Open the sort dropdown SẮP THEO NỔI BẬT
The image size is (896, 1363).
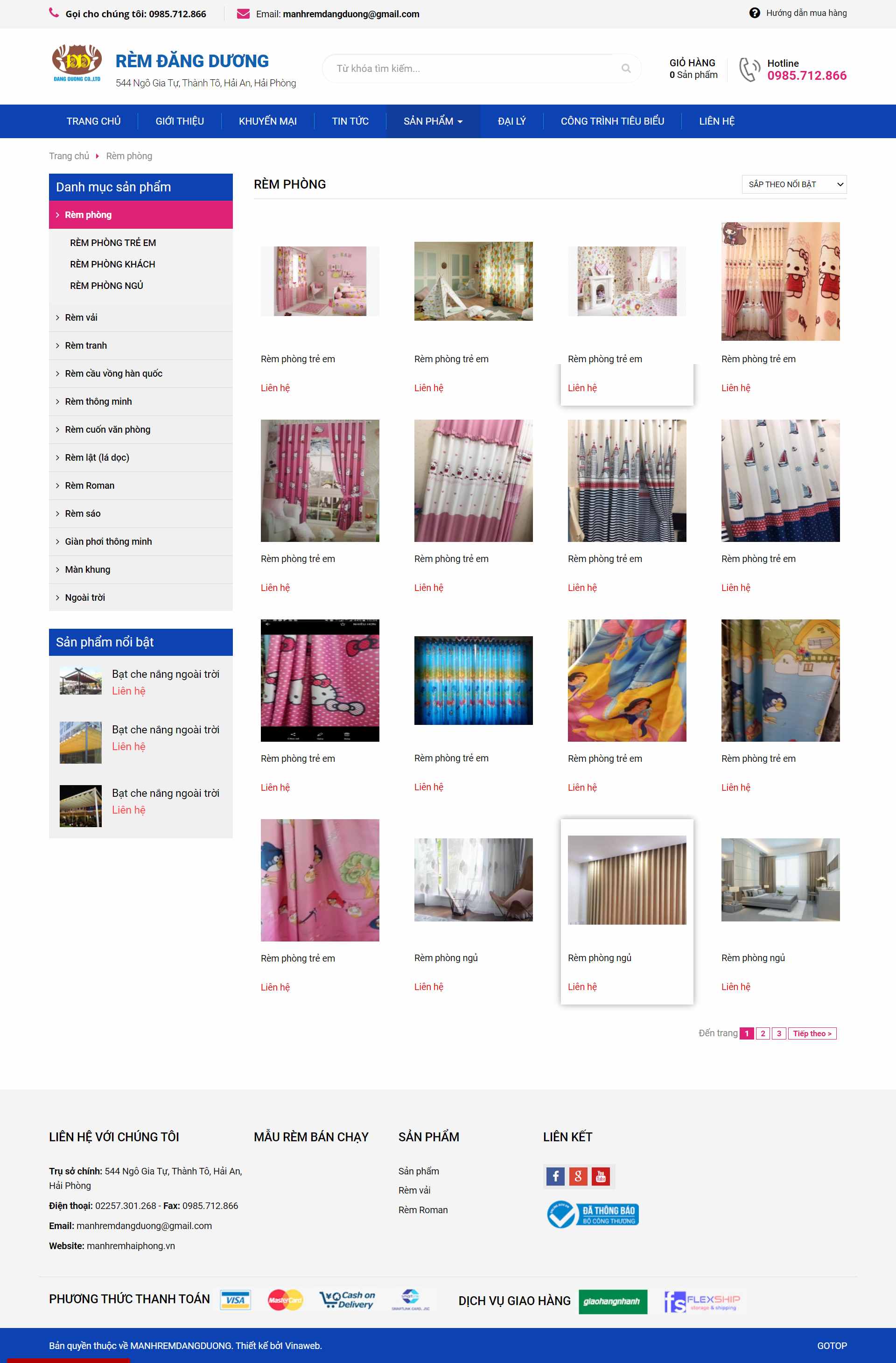(793, 184)
